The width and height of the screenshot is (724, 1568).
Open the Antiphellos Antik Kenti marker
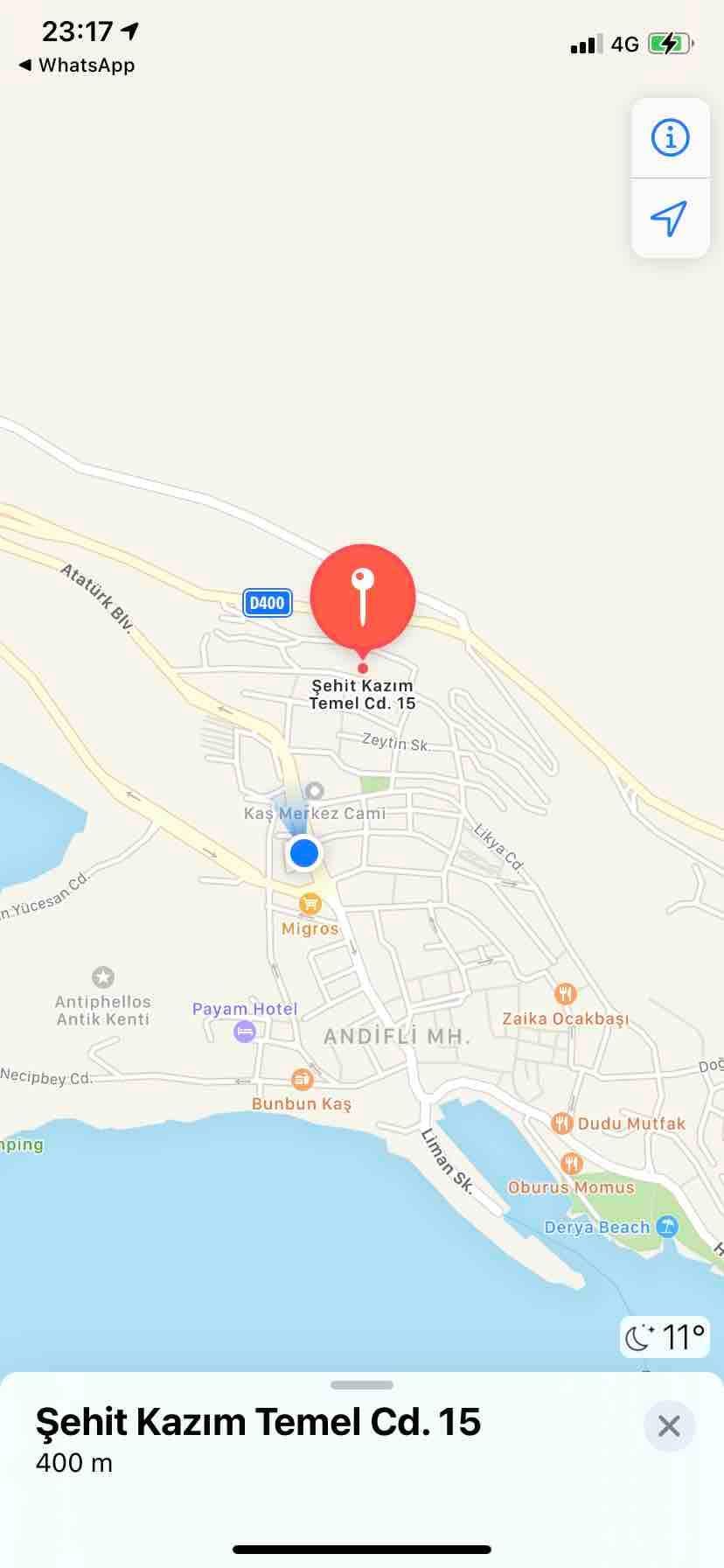coord(103,976)
